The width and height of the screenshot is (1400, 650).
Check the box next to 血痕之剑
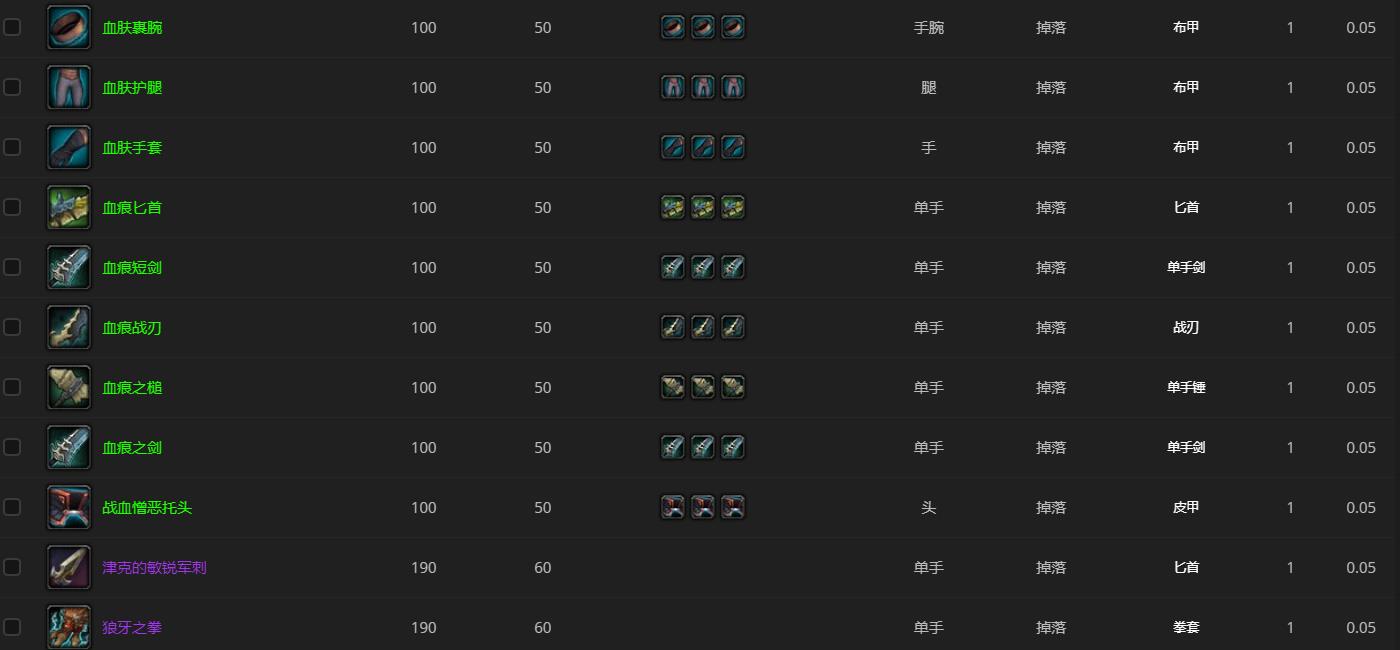(12, 447)
